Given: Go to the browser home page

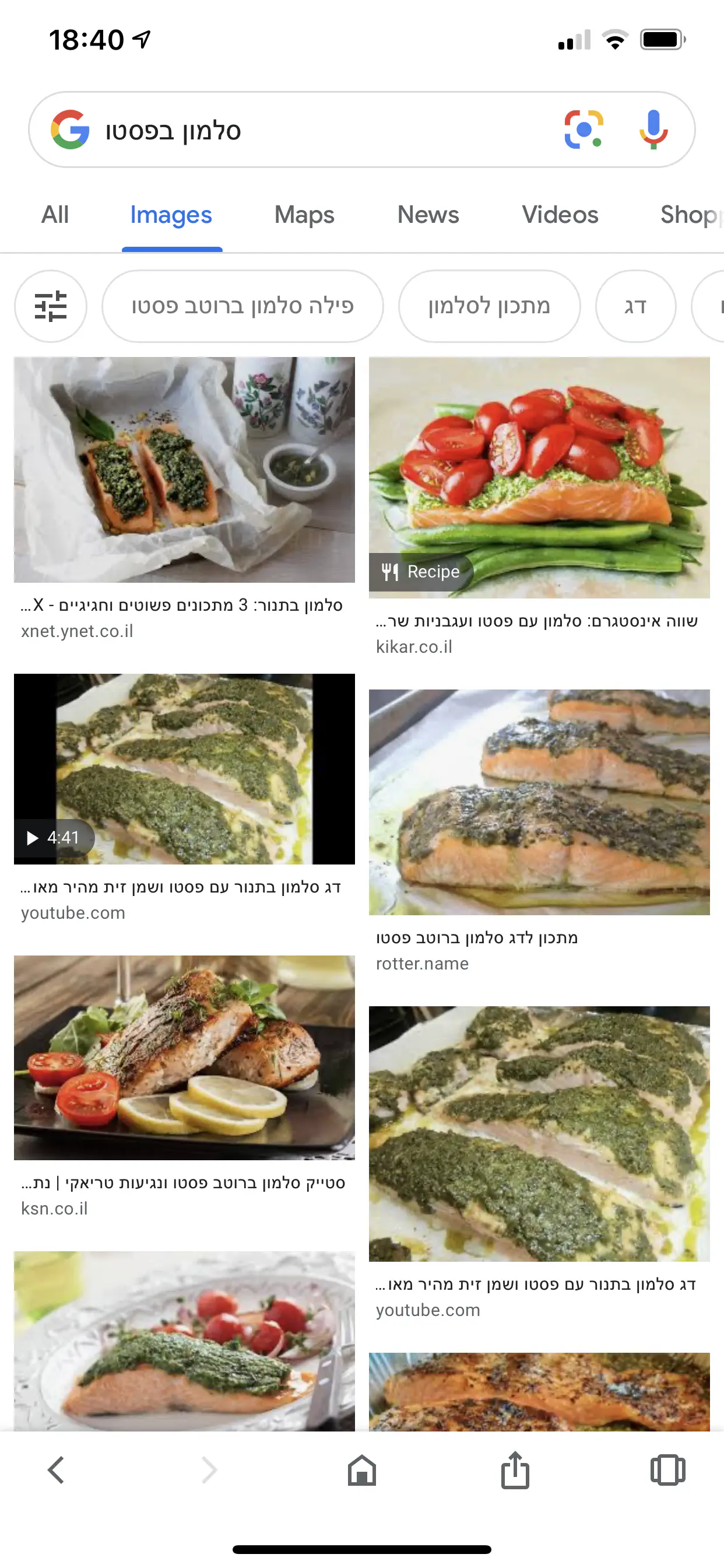Looking at the screenshot, I should tap(361, 1470).
